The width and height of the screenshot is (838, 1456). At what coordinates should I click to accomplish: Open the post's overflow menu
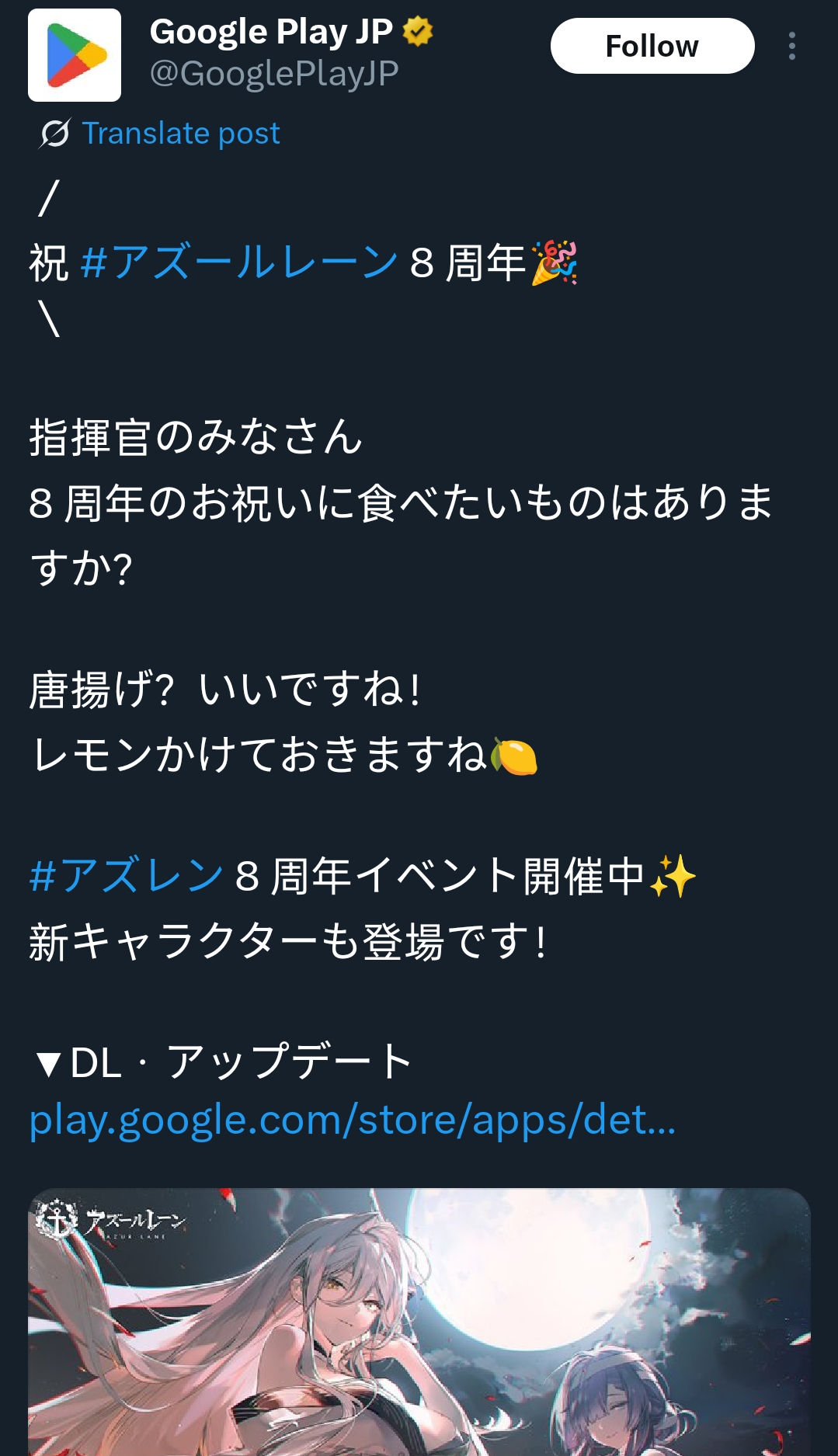tap(791, 46)
